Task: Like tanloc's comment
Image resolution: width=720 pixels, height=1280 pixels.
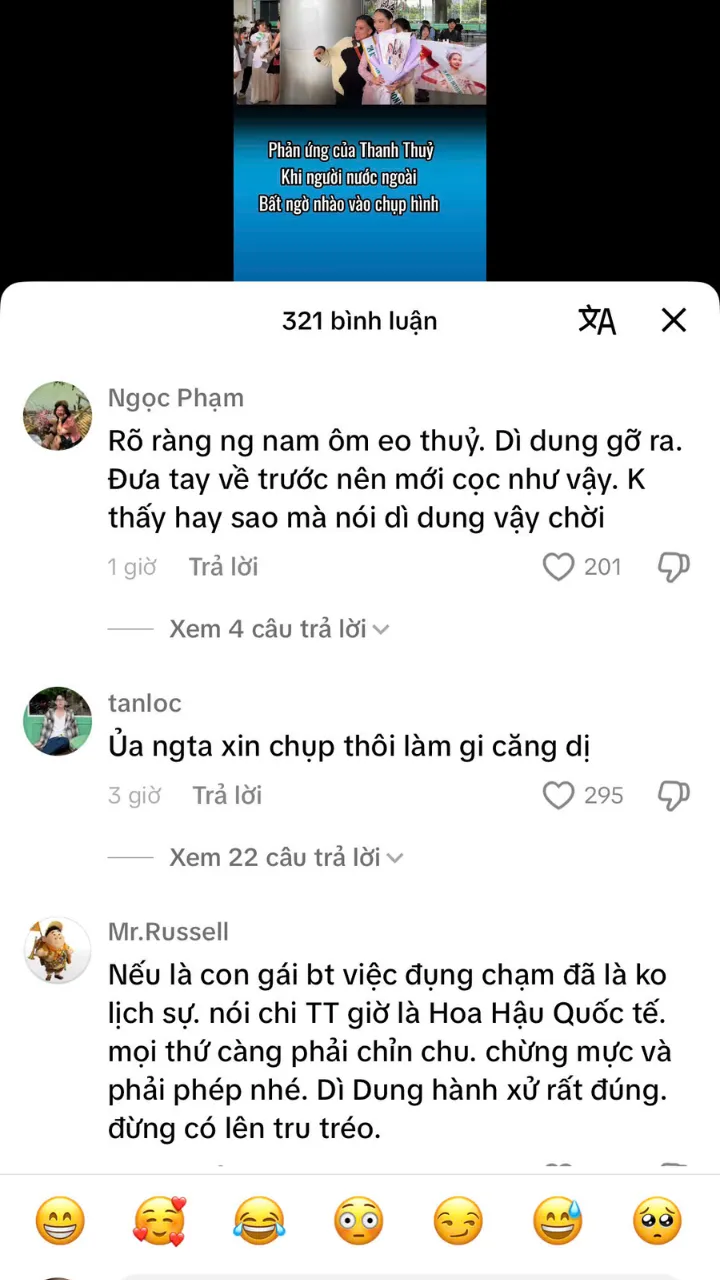Action: point(559,795)
